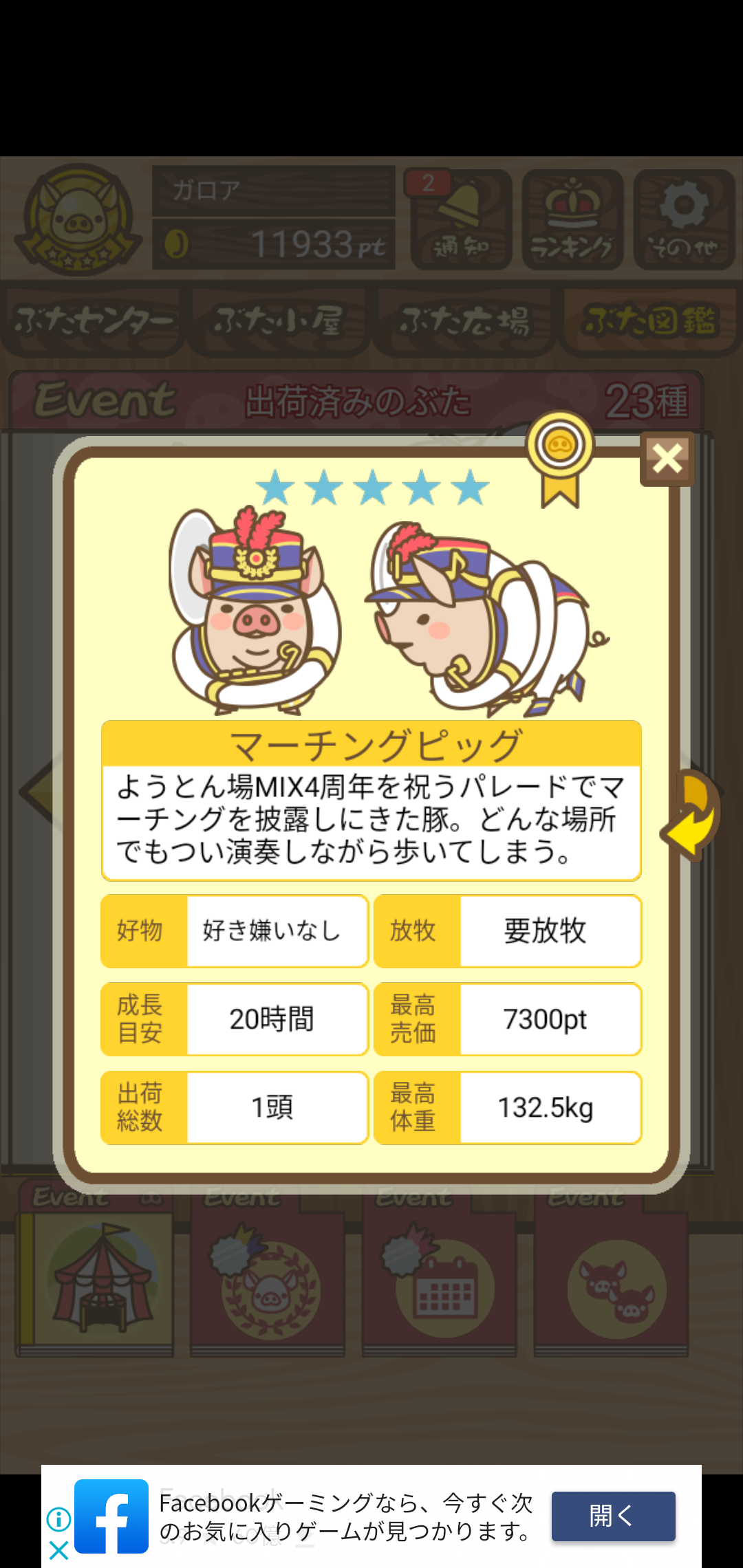Tap the yellow curved arrow beside the card
Viewport: 743px width, 1568px height.
(x=691, y=815)
